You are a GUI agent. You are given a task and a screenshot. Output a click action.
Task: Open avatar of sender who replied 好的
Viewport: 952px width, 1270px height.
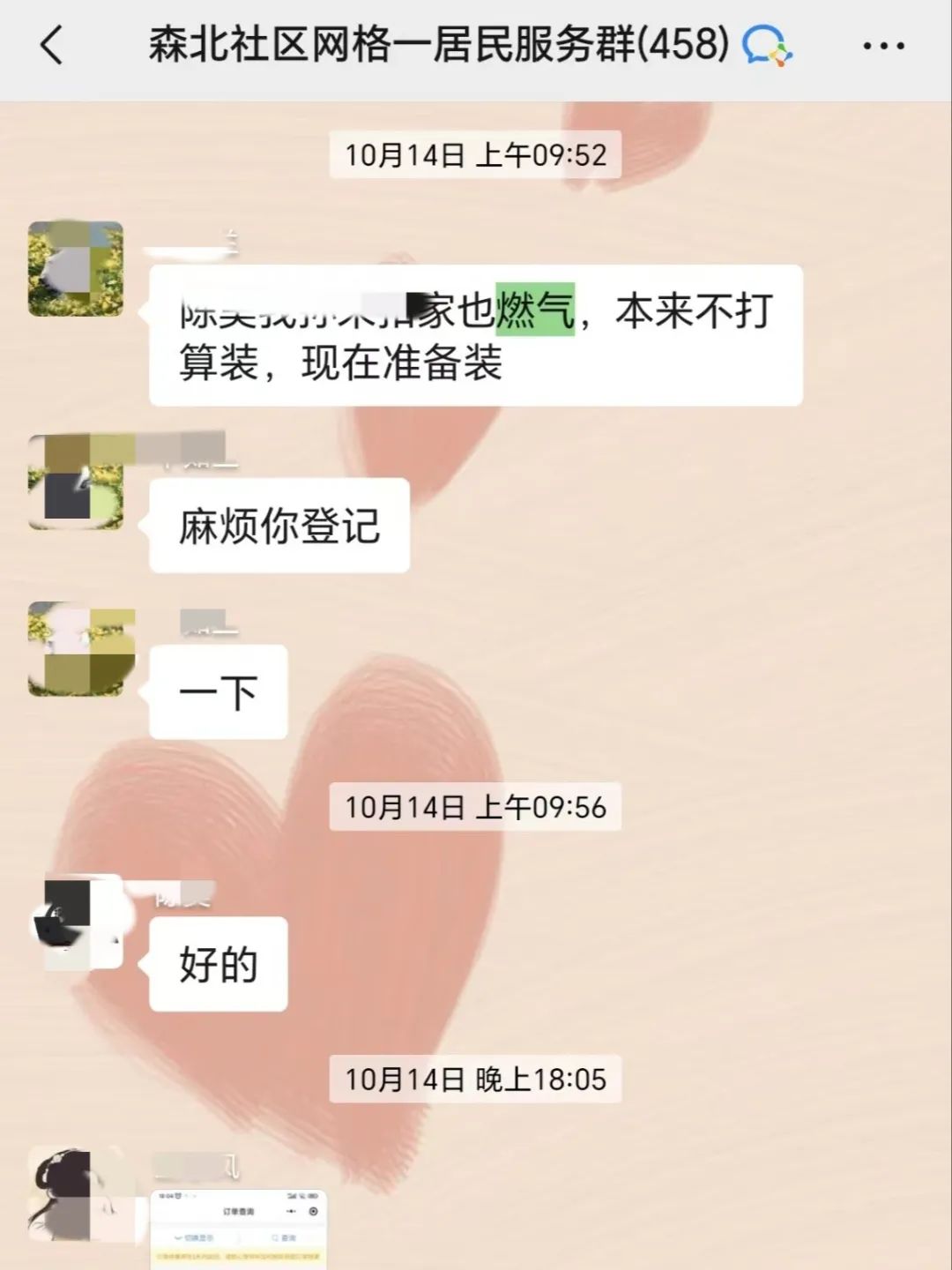[x=76, y=923]
